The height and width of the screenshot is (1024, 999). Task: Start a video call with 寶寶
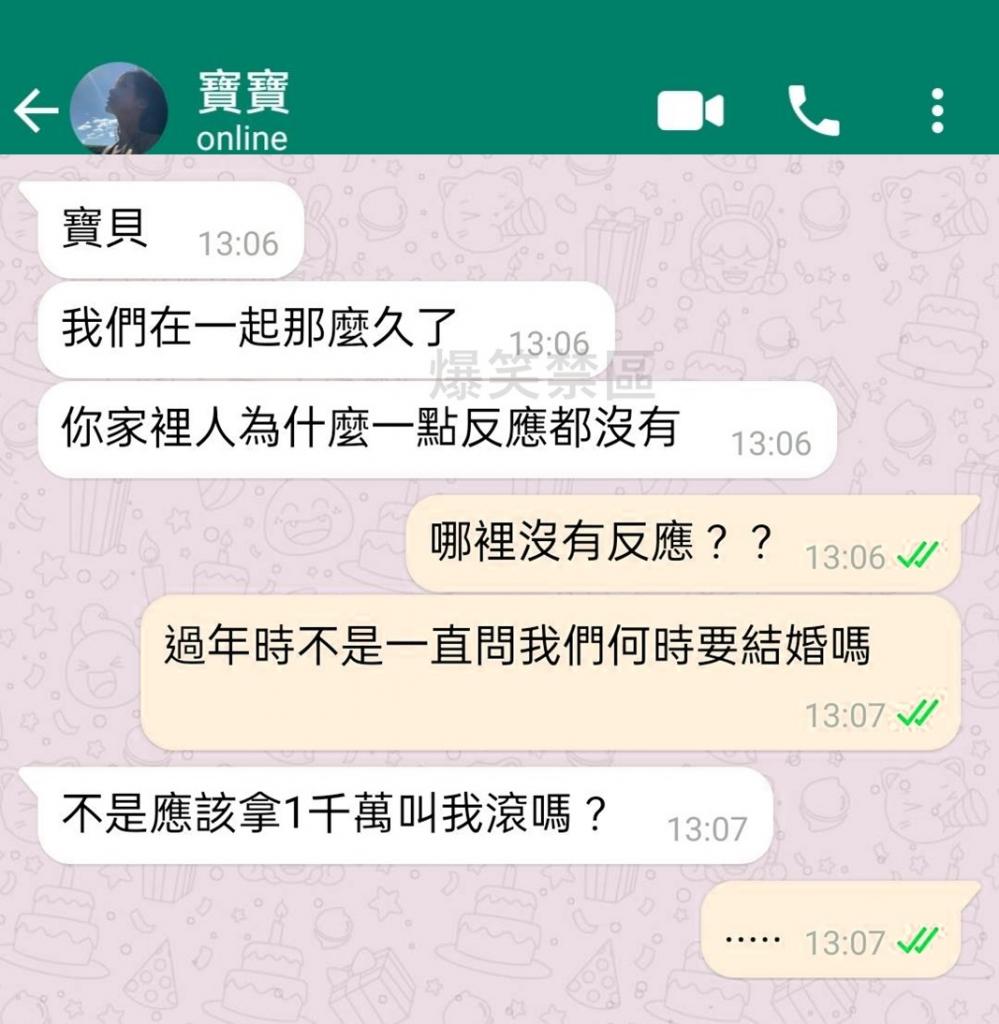point(690,111)
